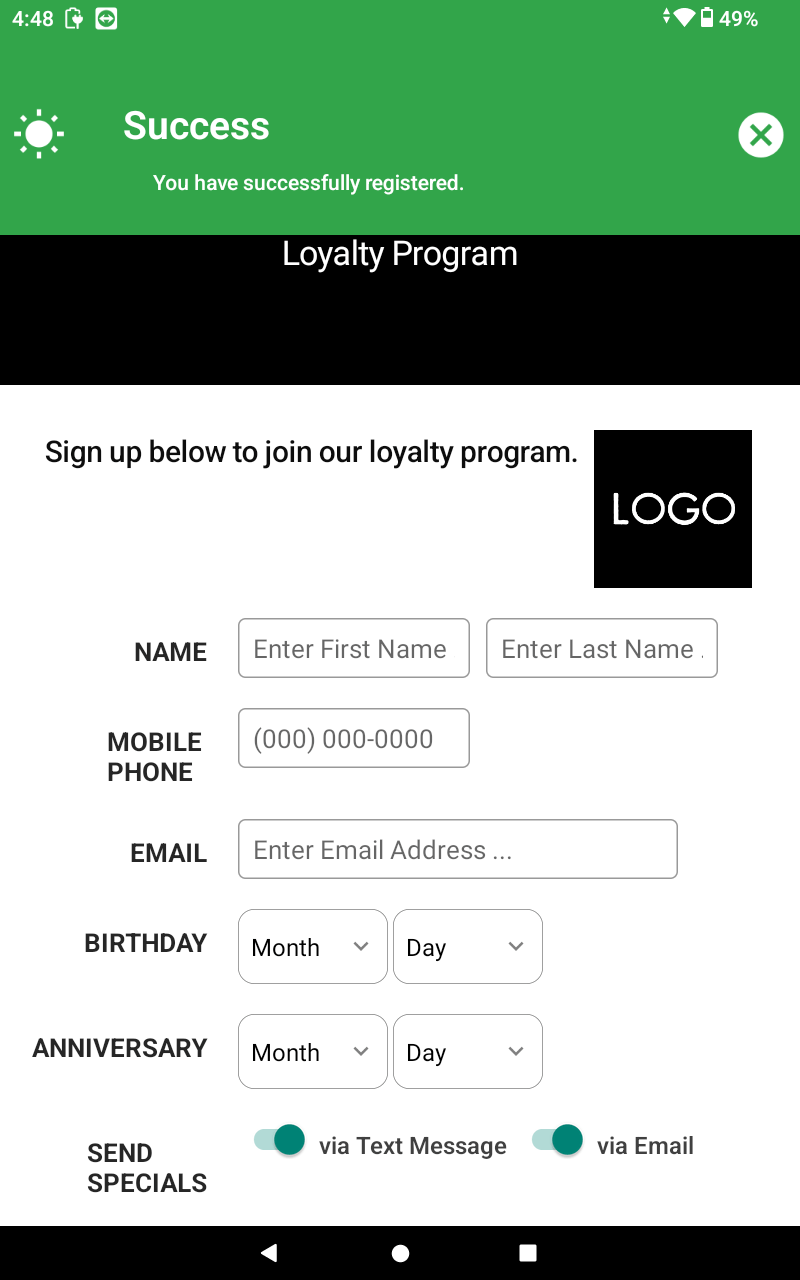Expand the Anniversary Month dropdown
Screen dimensions: 800x1280
pos(313,1051)
